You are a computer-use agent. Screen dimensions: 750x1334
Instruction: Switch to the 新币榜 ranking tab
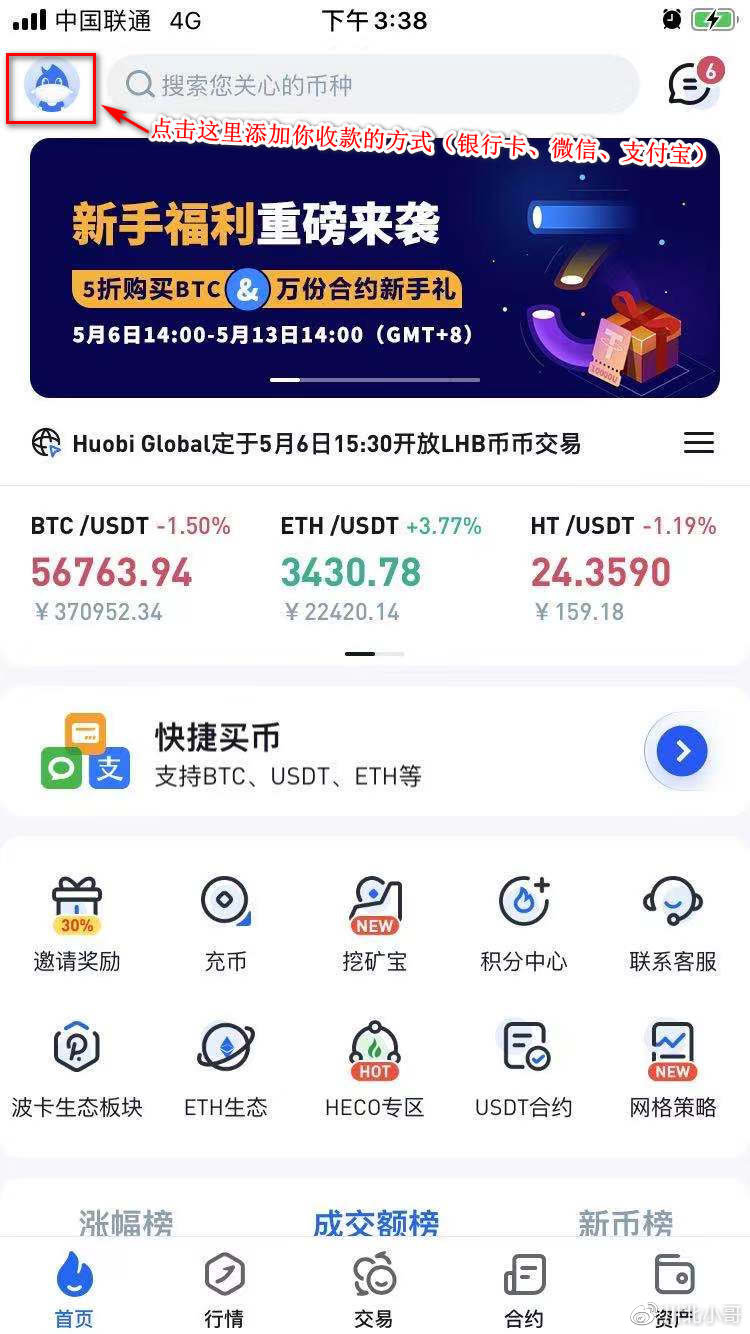(x=625, y=1221)
